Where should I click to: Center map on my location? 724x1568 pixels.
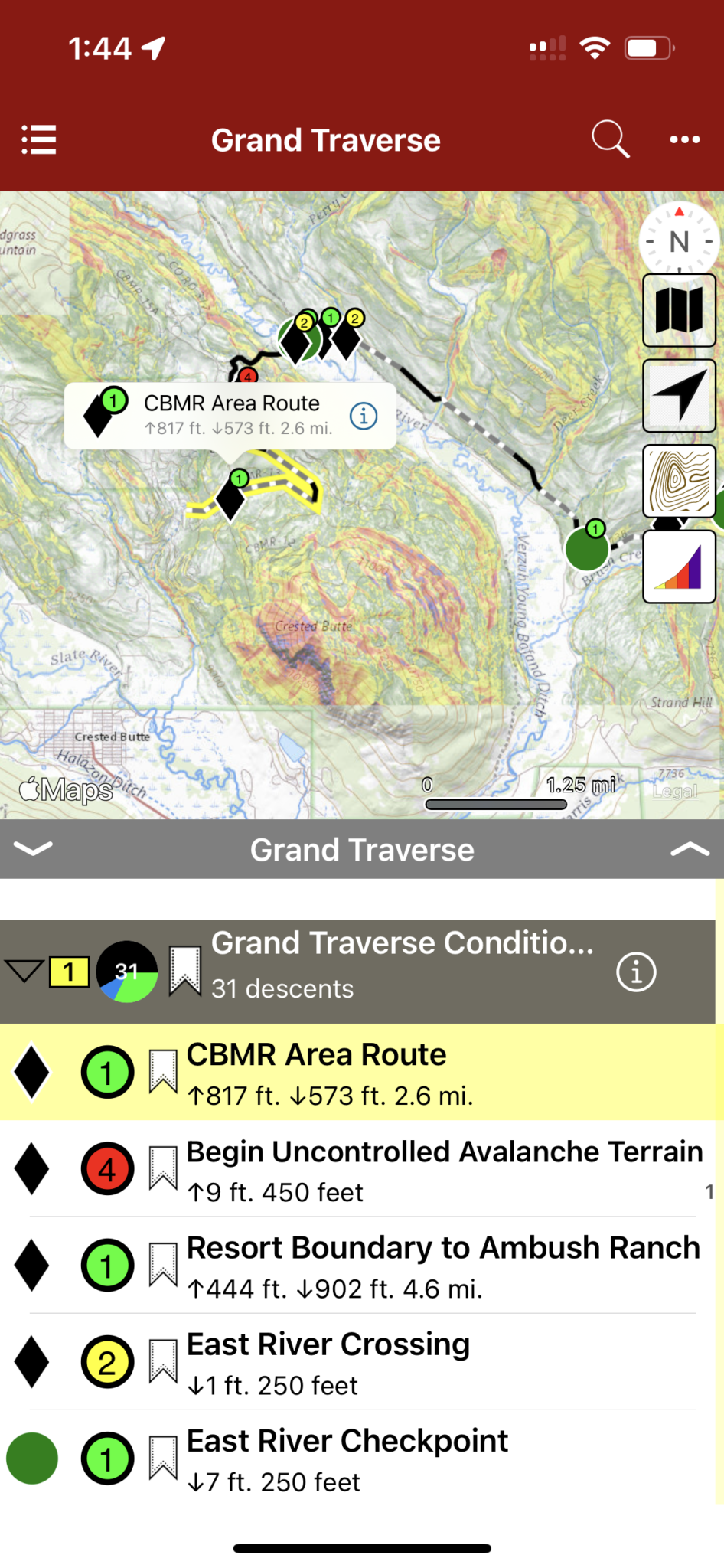(679, 396)
